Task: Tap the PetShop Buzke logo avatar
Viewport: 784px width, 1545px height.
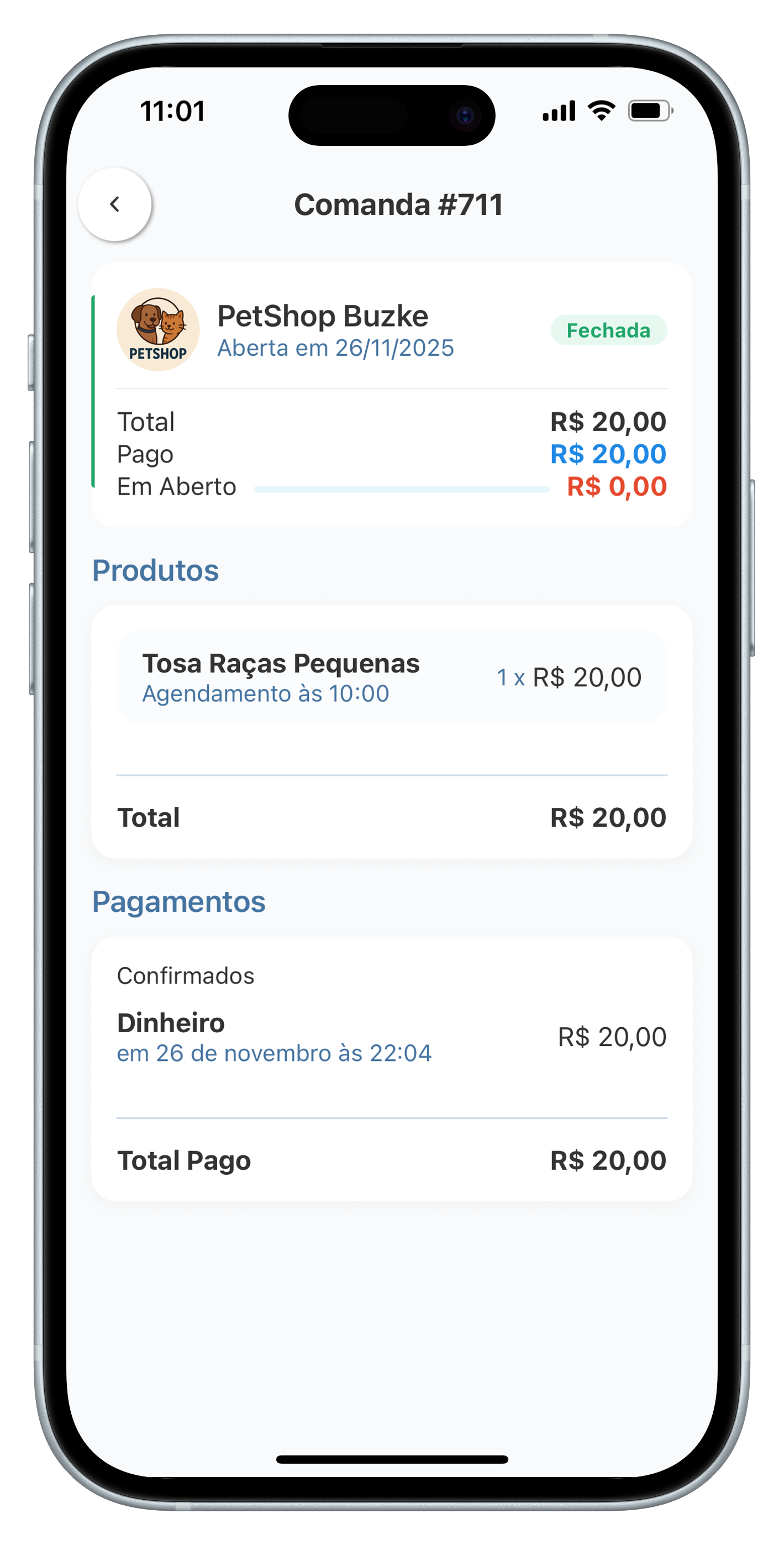Action: pyautogui.click(x=158, y=329)
